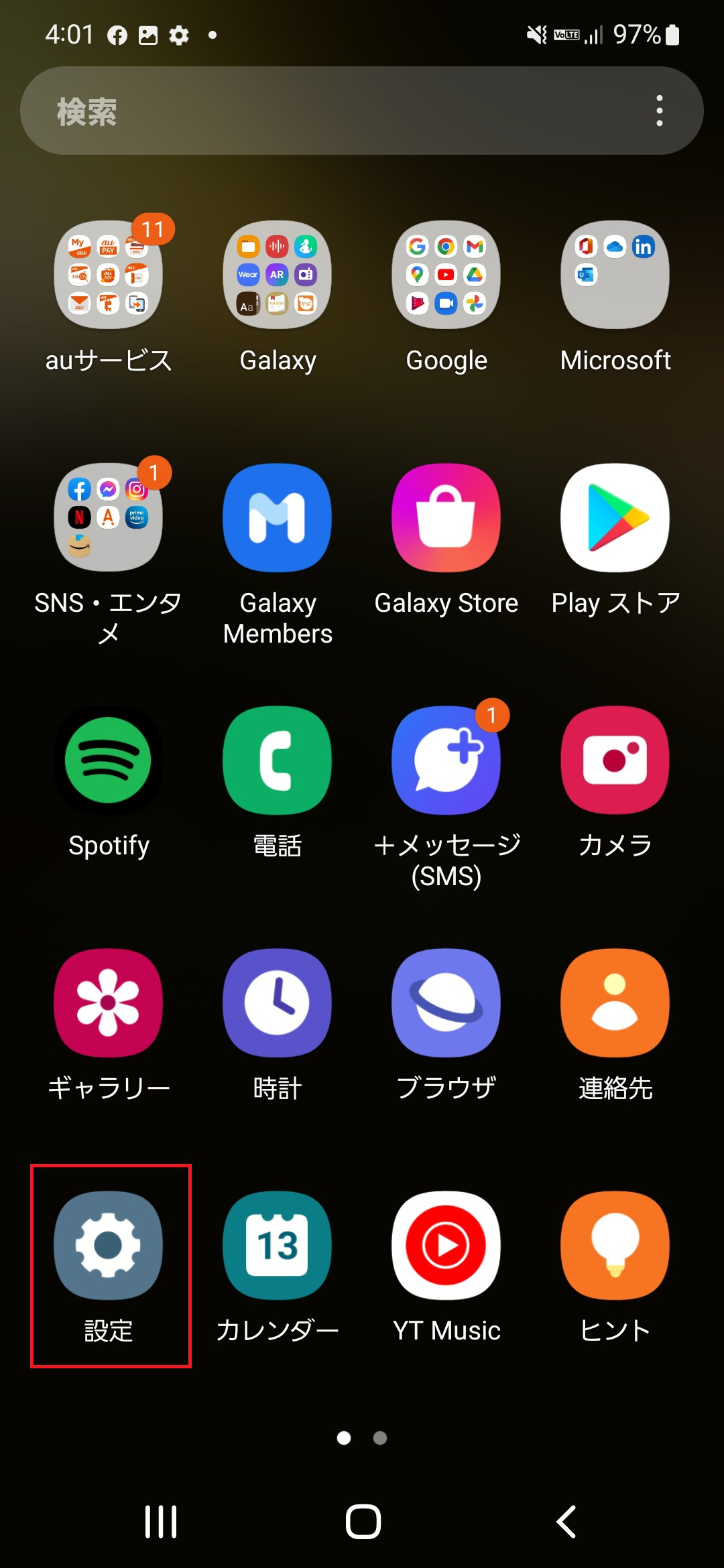Open the auサービス folder with notification badge

tap(107, 276)
